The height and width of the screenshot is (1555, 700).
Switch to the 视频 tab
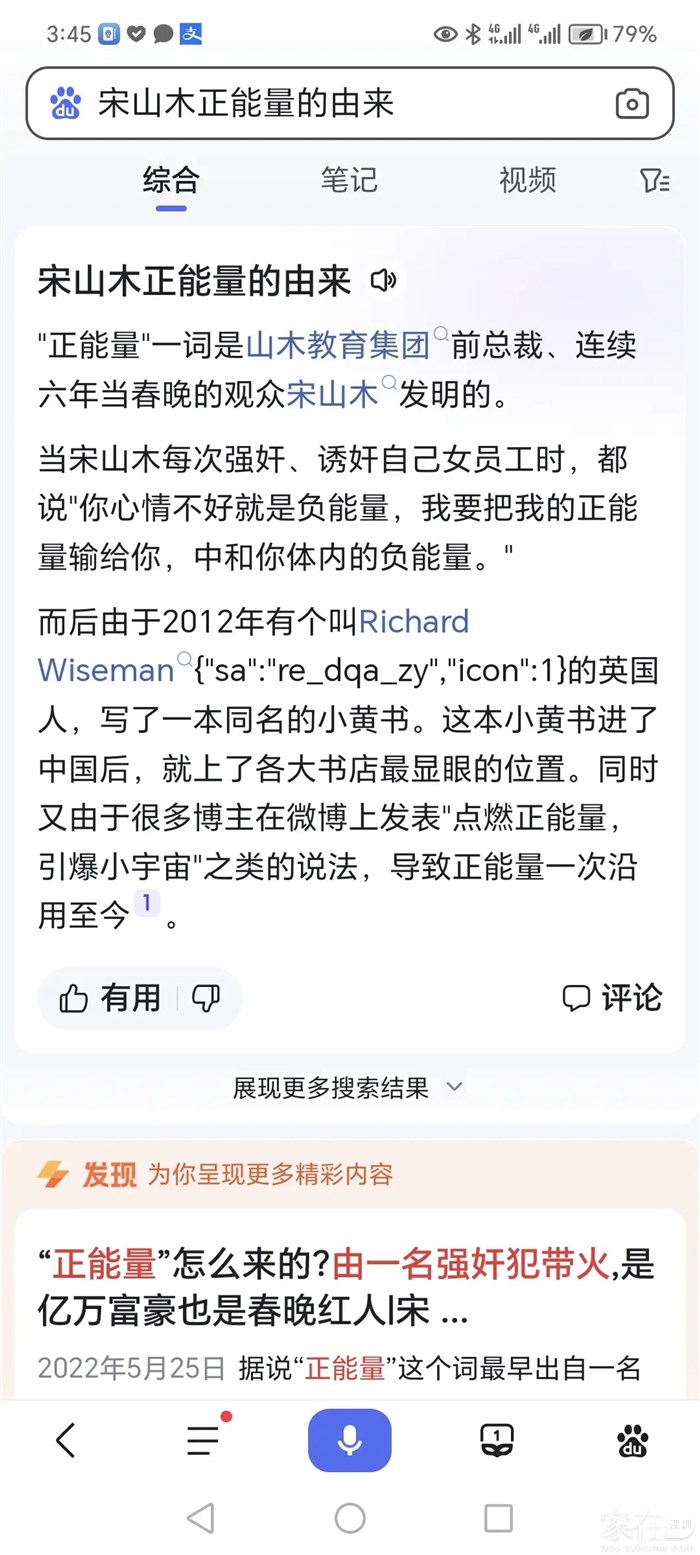[x=527, y=180]
